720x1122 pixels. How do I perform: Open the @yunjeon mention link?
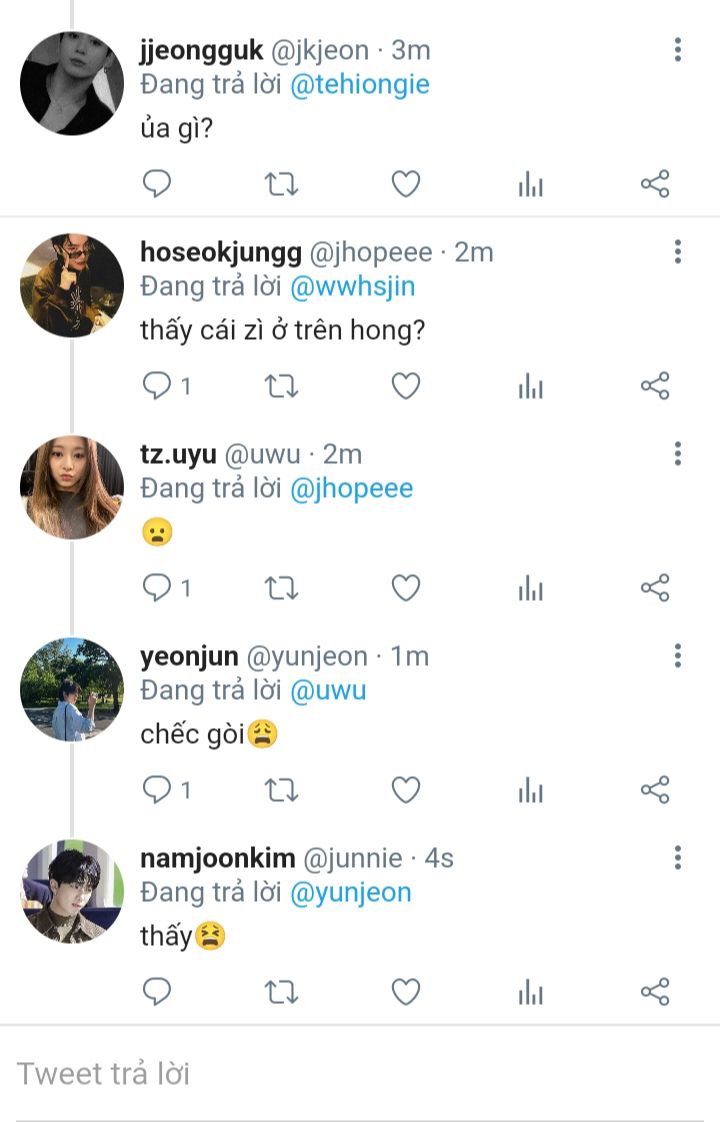click(x=350, y=892)
